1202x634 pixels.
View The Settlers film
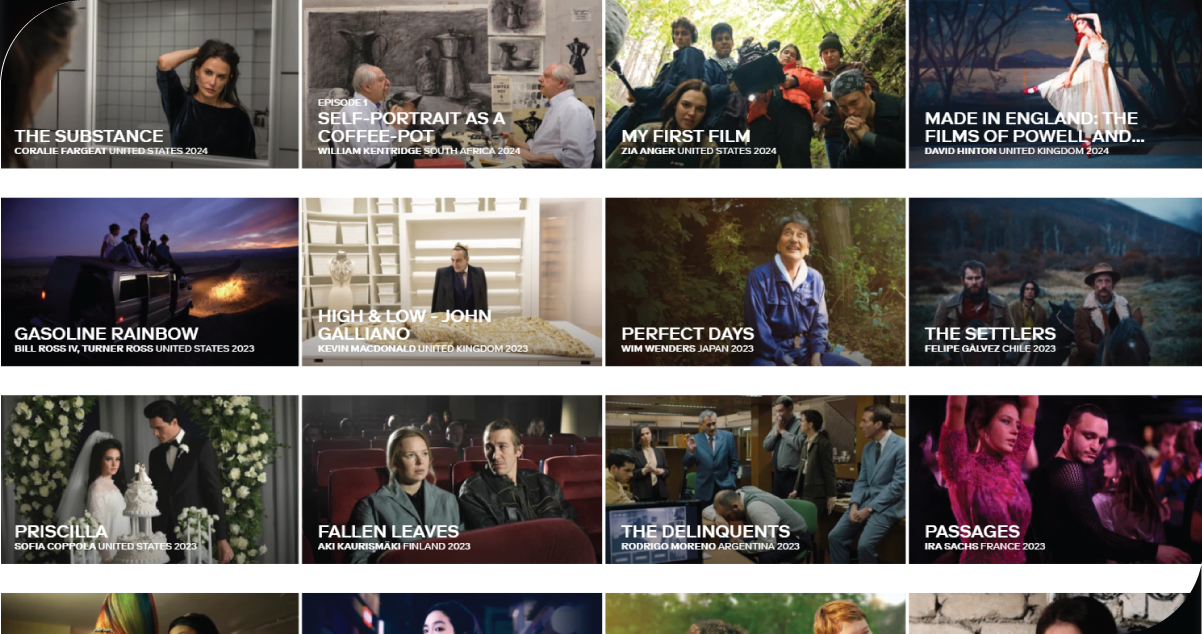click(x=1055, y=282)
